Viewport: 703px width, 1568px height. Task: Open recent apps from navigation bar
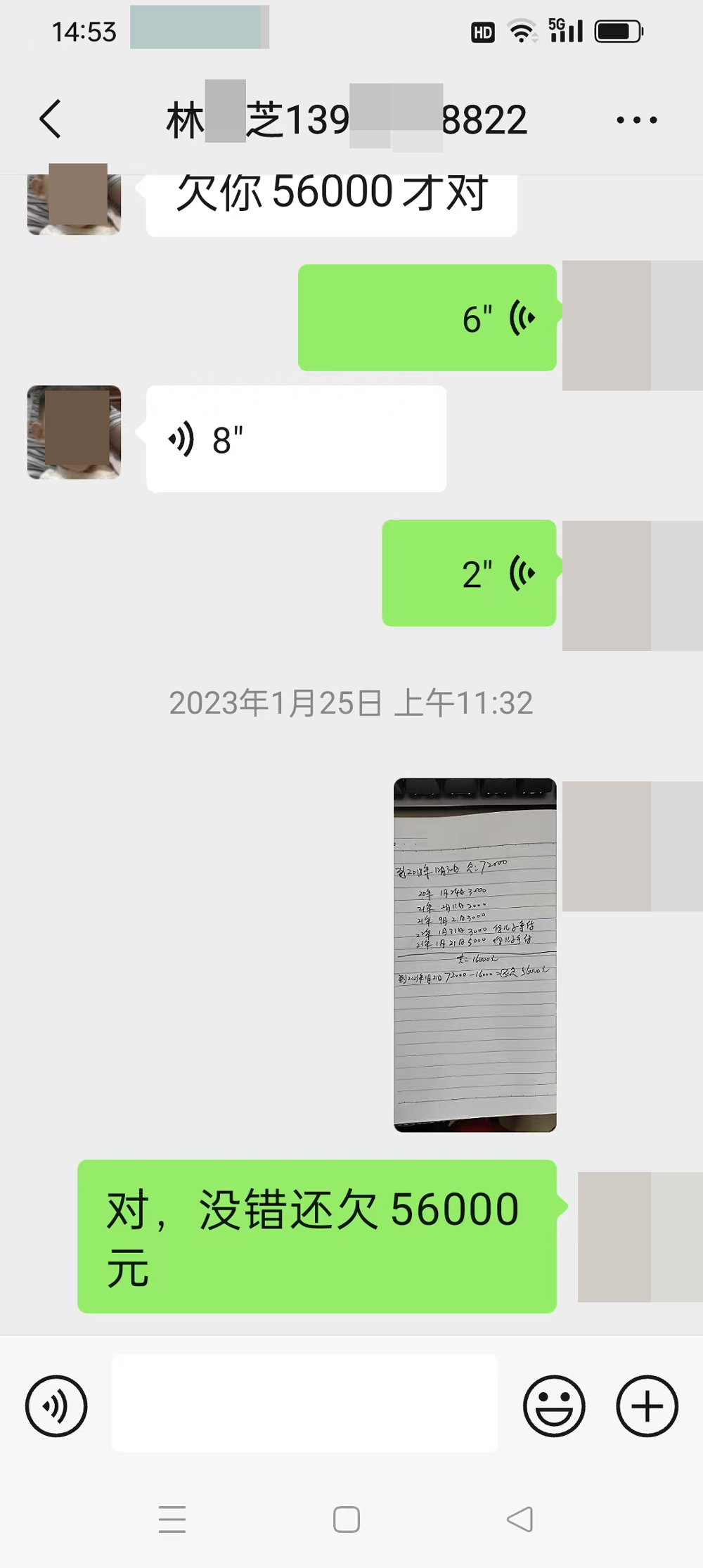[172, 1519]
